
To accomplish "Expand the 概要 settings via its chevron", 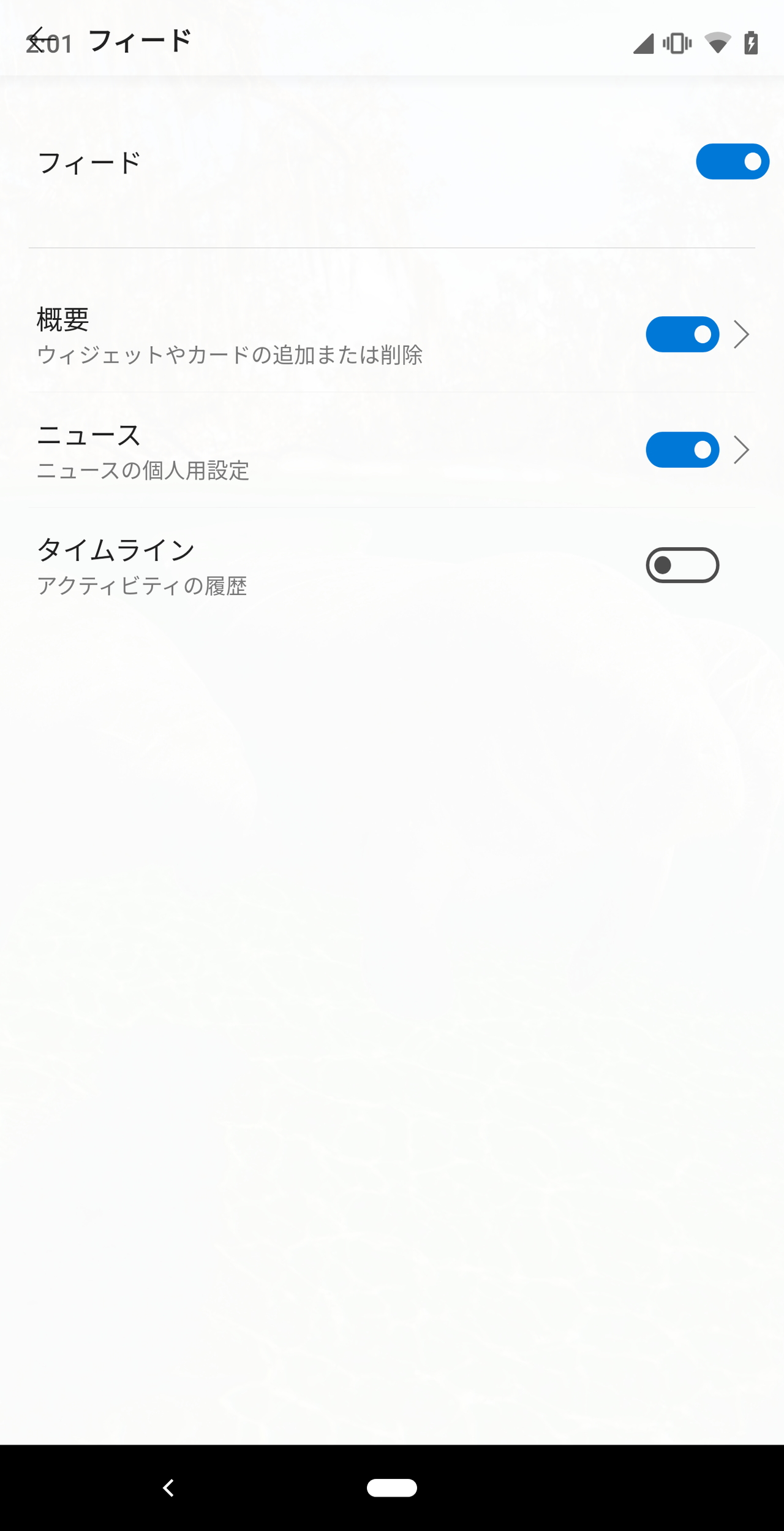I will (742, 334).
